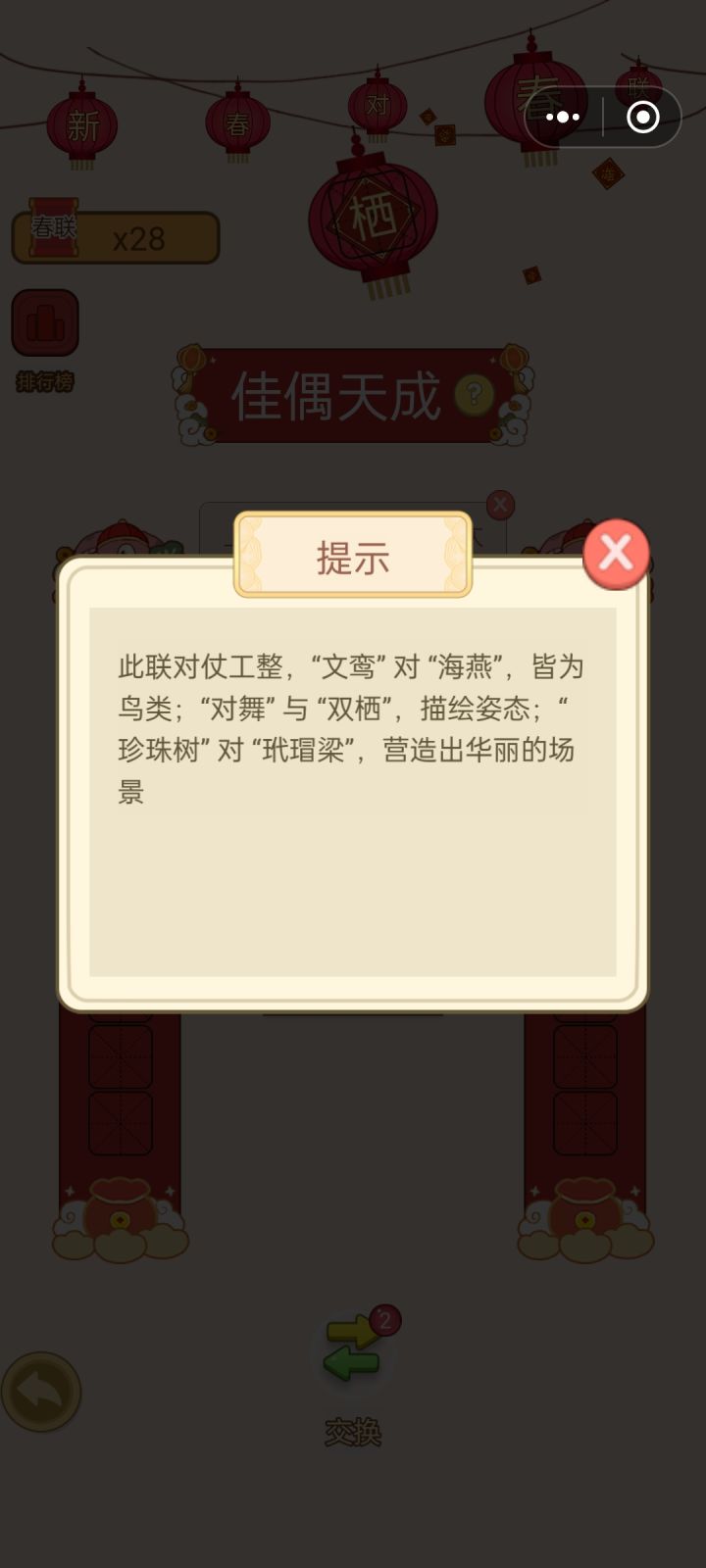Click the small X on the panel behind
The width and height of the screenshot is (706, 1568).
[499, 504]
